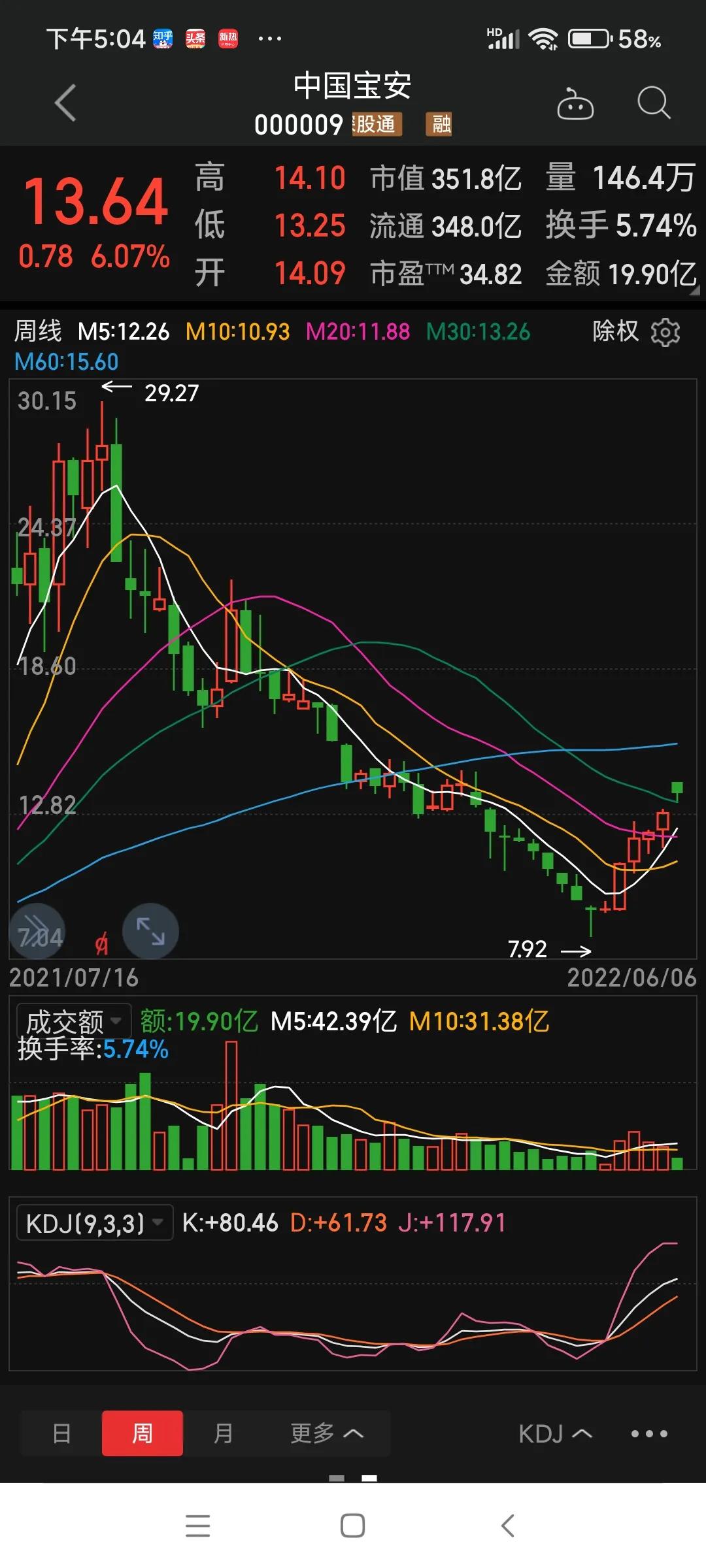Image resolution: width=706 pixels, height=1568 pixels.
Task: Open the three-dot more options menu
Action: pos(649,1434)
